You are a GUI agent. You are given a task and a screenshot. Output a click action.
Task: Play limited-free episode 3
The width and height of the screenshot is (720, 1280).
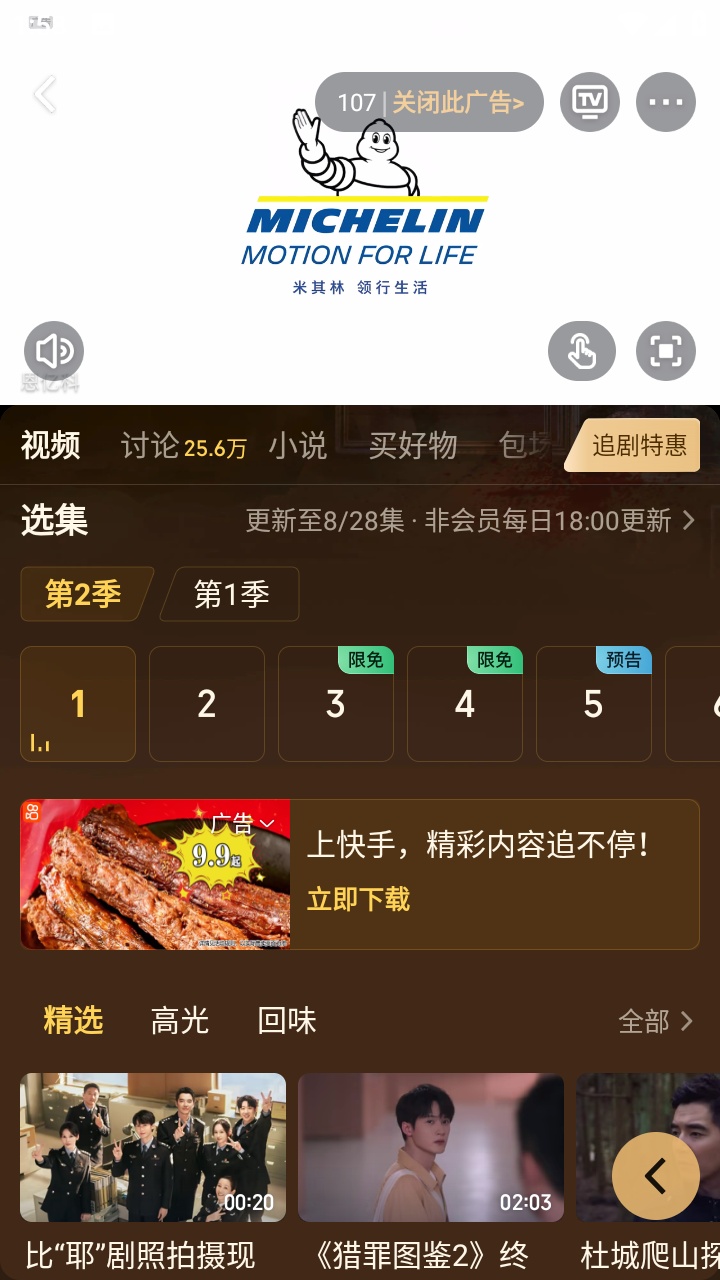click(336, 704)
